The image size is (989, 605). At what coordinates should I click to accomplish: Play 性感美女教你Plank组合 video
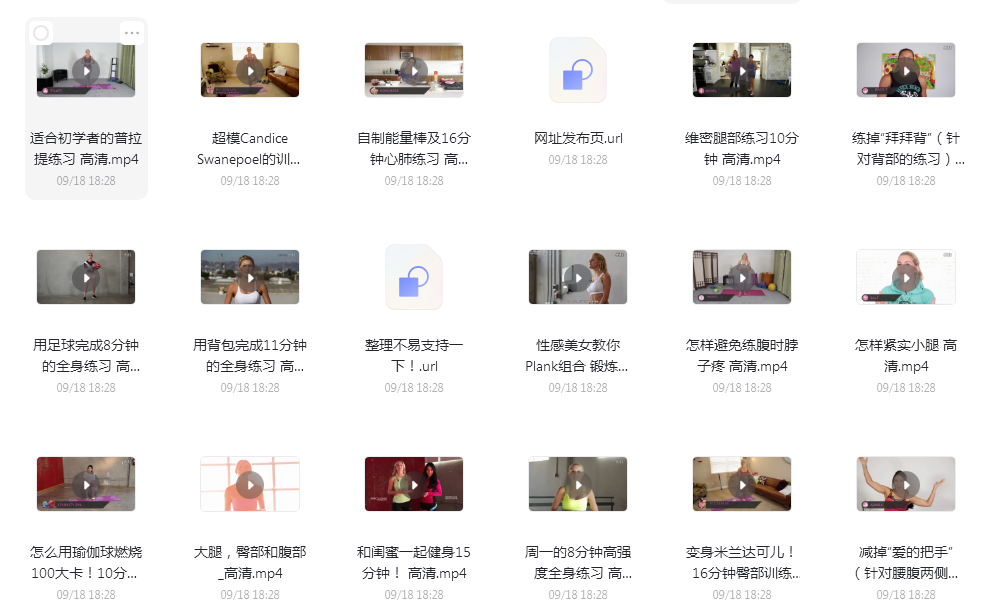pos(578,277)
